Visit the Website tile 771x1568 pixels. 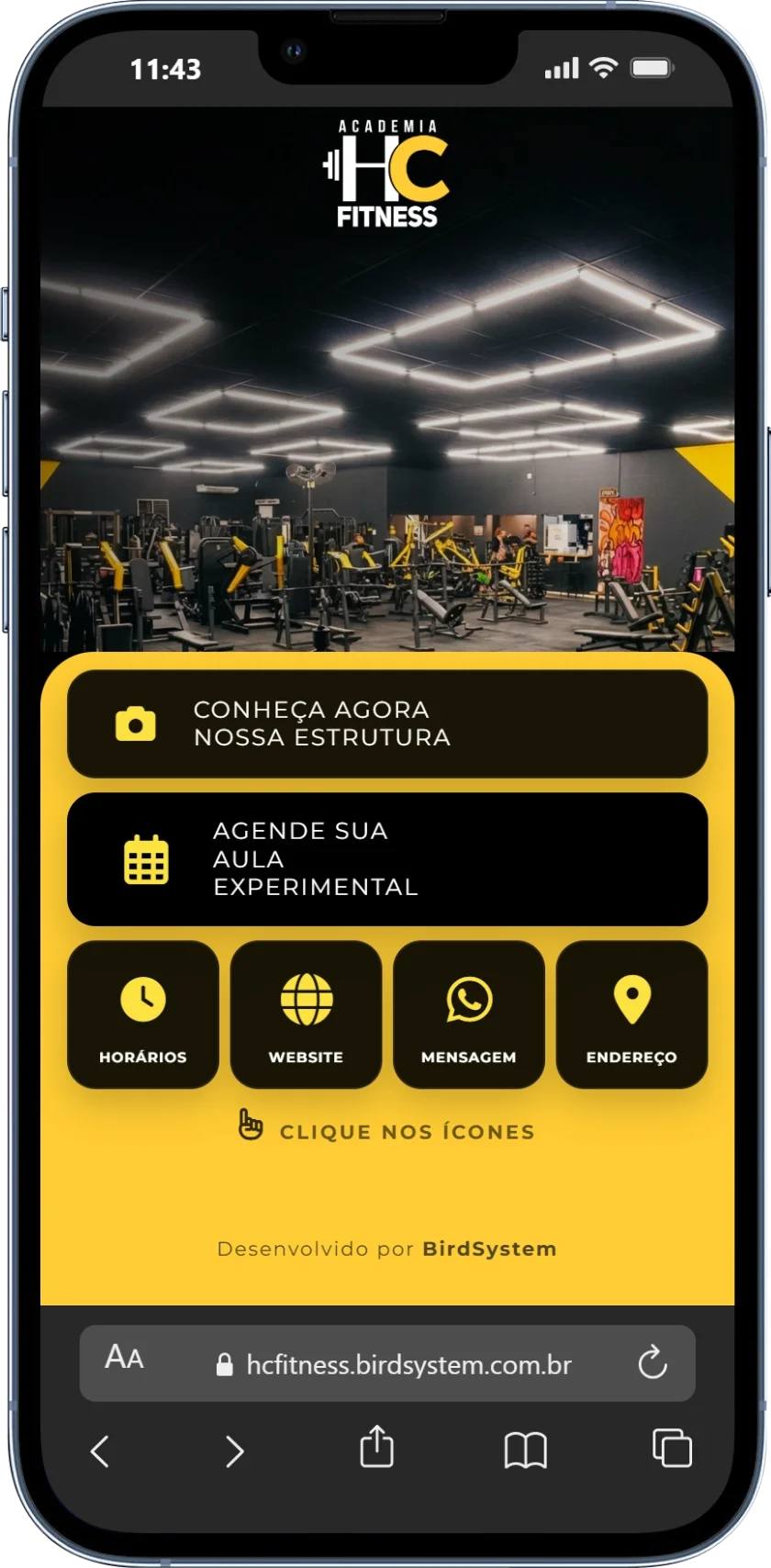[306, 1014]
